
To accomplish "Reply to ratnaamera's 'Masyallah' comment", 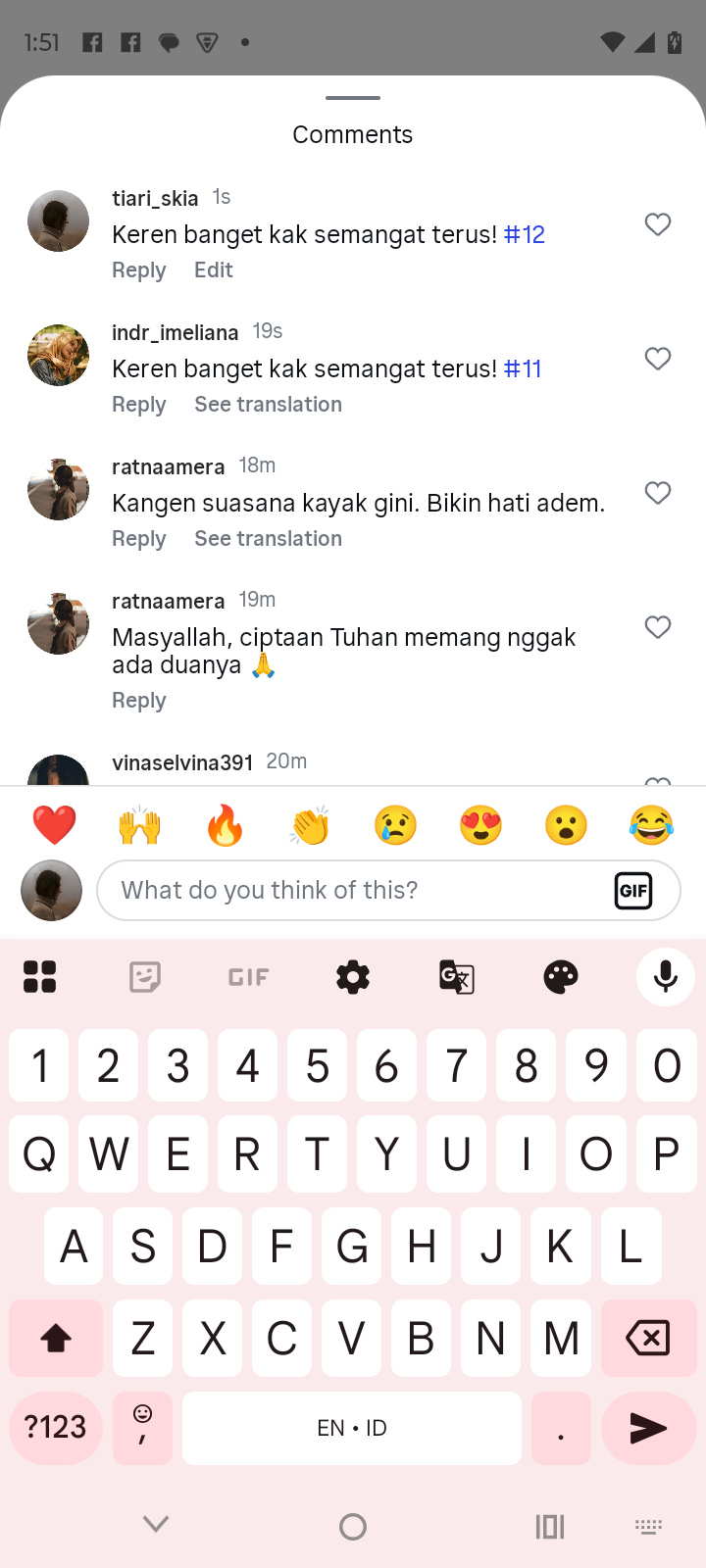I will (x=139, y=701).
